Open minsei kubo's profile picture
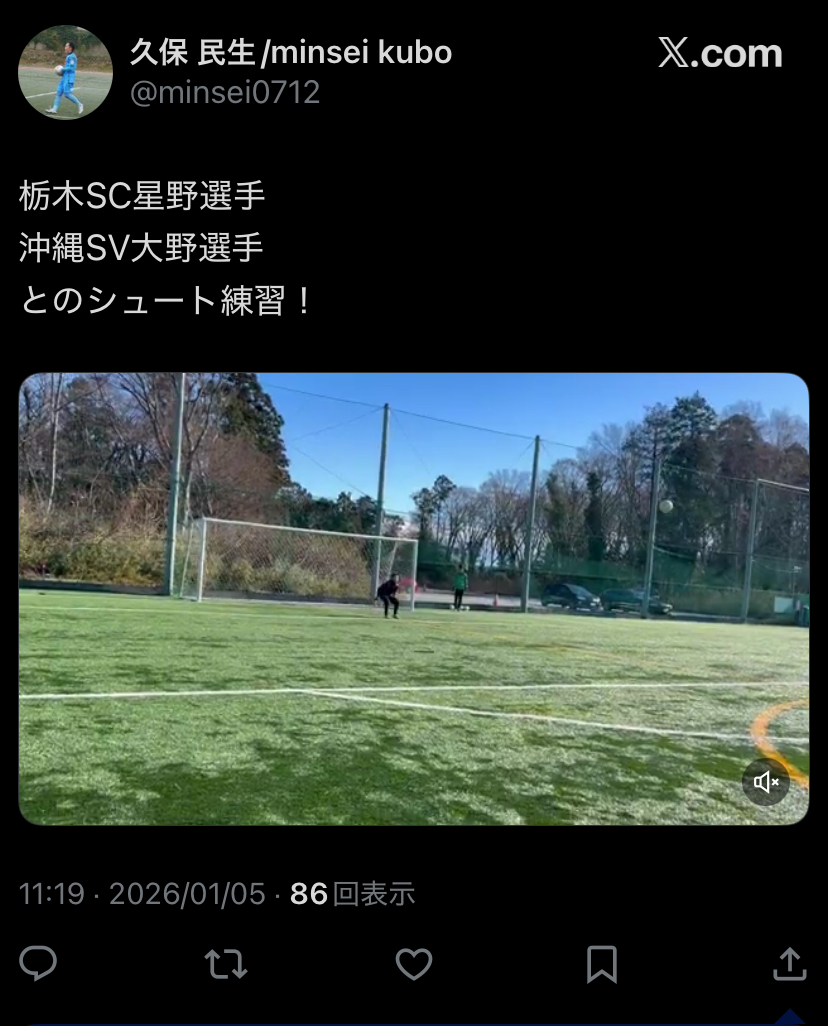The height and width of the screenshot is (1026, 828). click(x=65, y=73)
